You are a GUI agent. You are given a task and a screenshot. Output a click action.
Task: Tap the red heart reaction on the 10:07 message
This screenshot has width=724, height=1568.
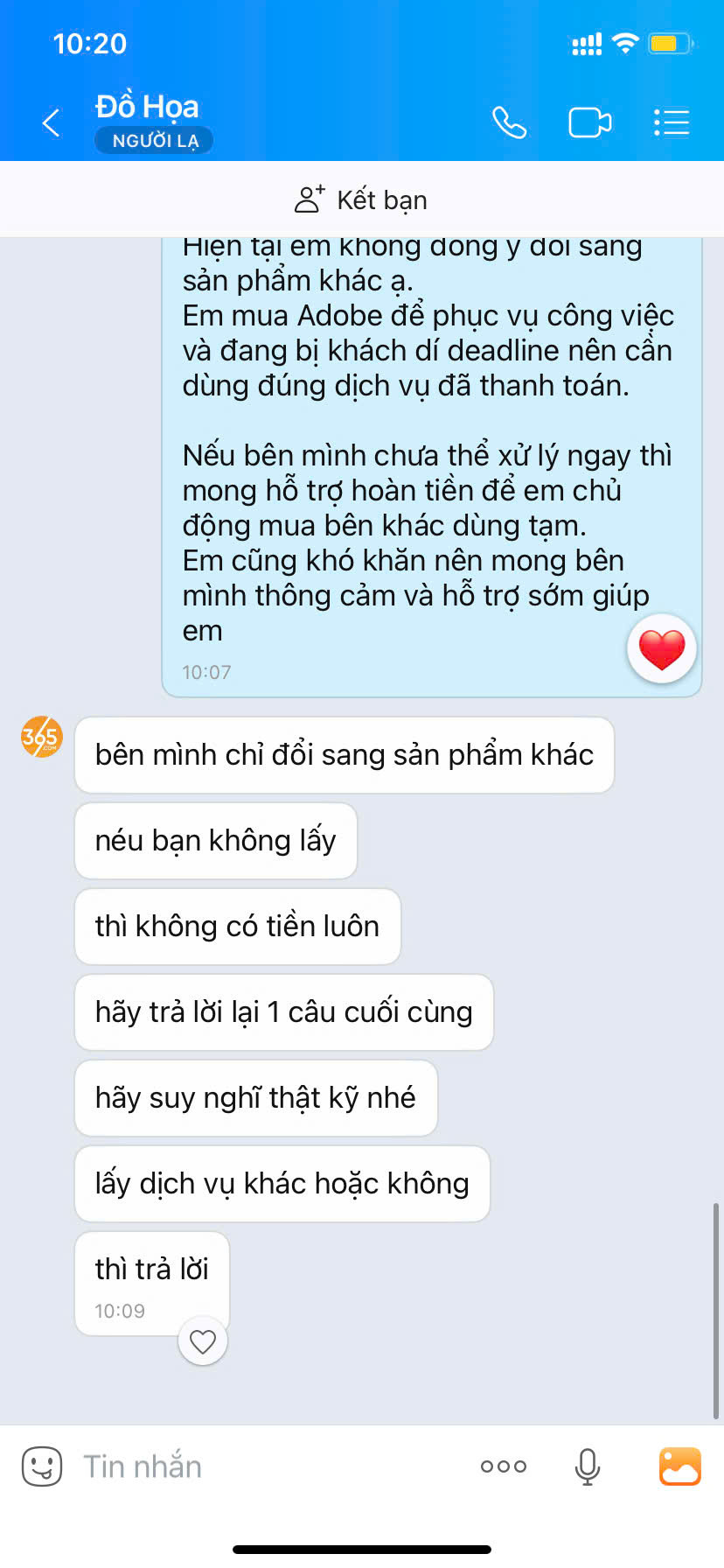[x=662, y=648]
